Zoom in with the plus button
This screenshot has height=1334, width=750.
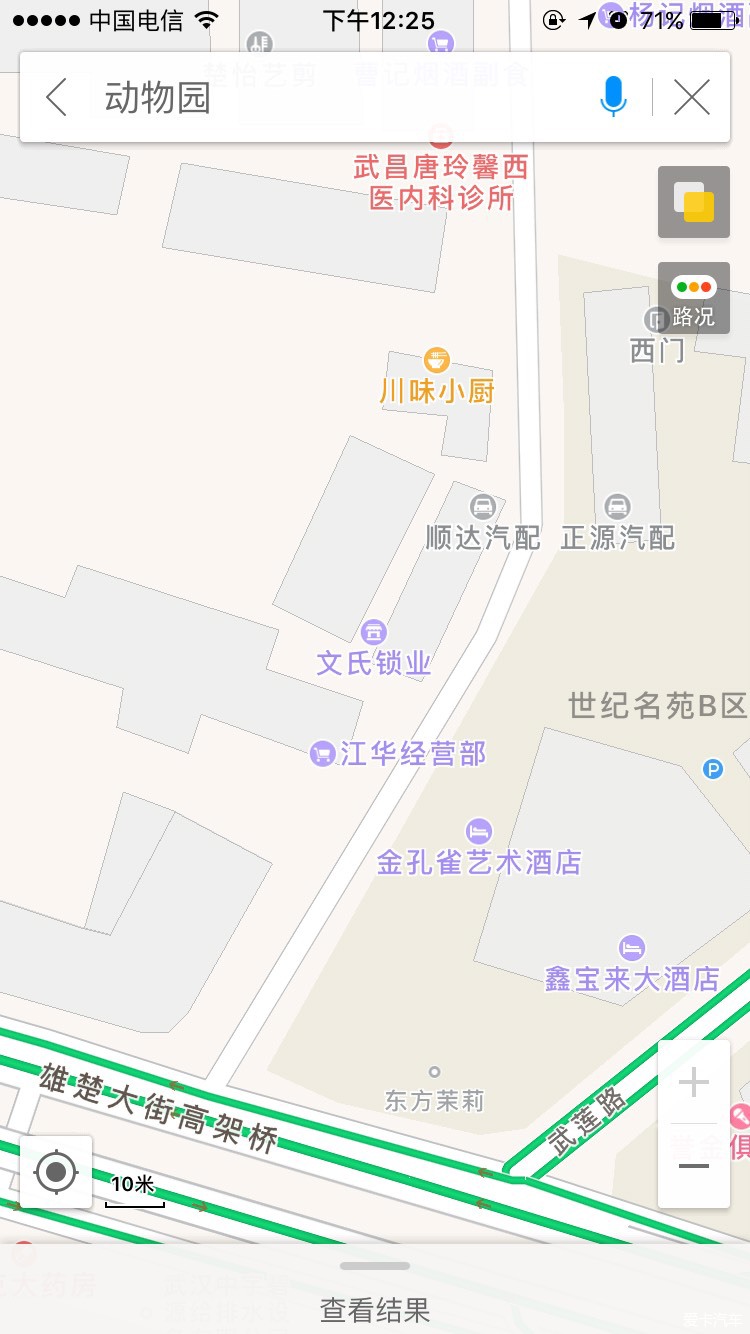coord(693,1082)
